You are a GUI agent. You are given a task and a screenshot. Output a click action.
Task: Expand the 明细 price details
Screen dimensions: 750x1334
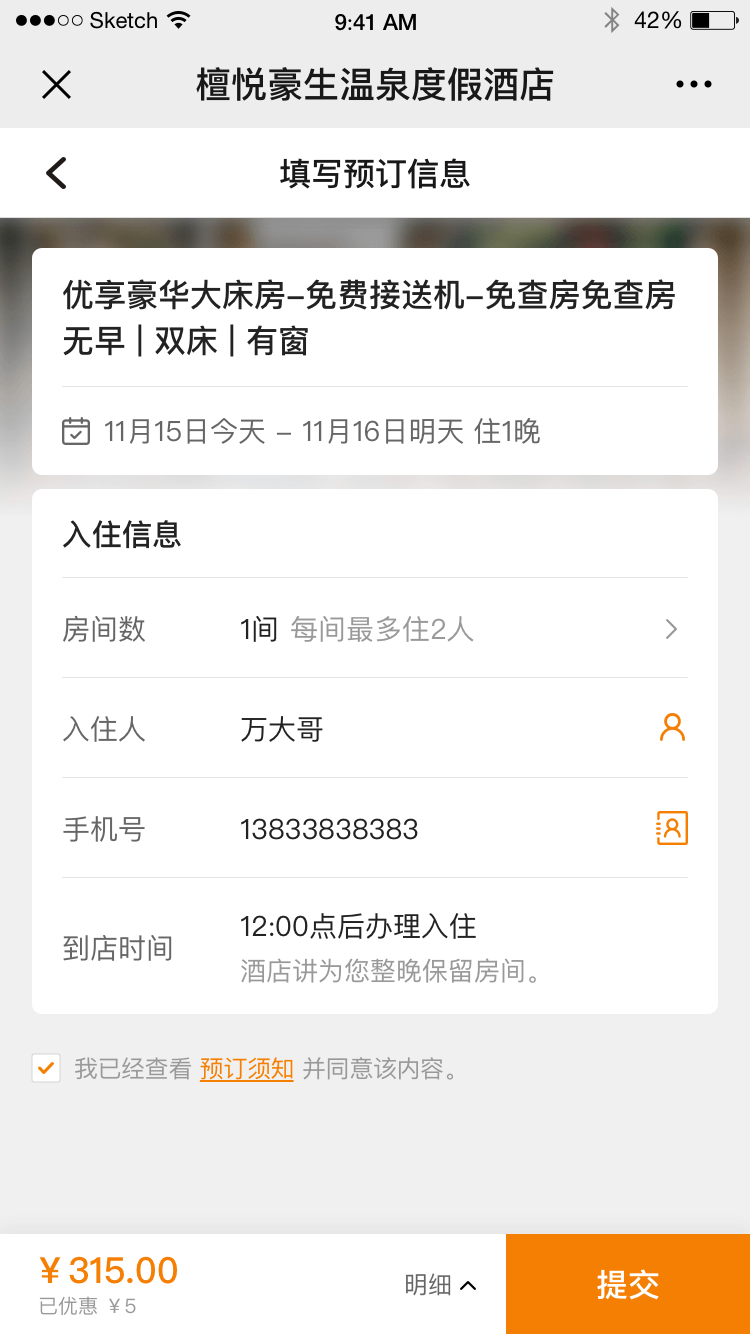click(440, 1285)
